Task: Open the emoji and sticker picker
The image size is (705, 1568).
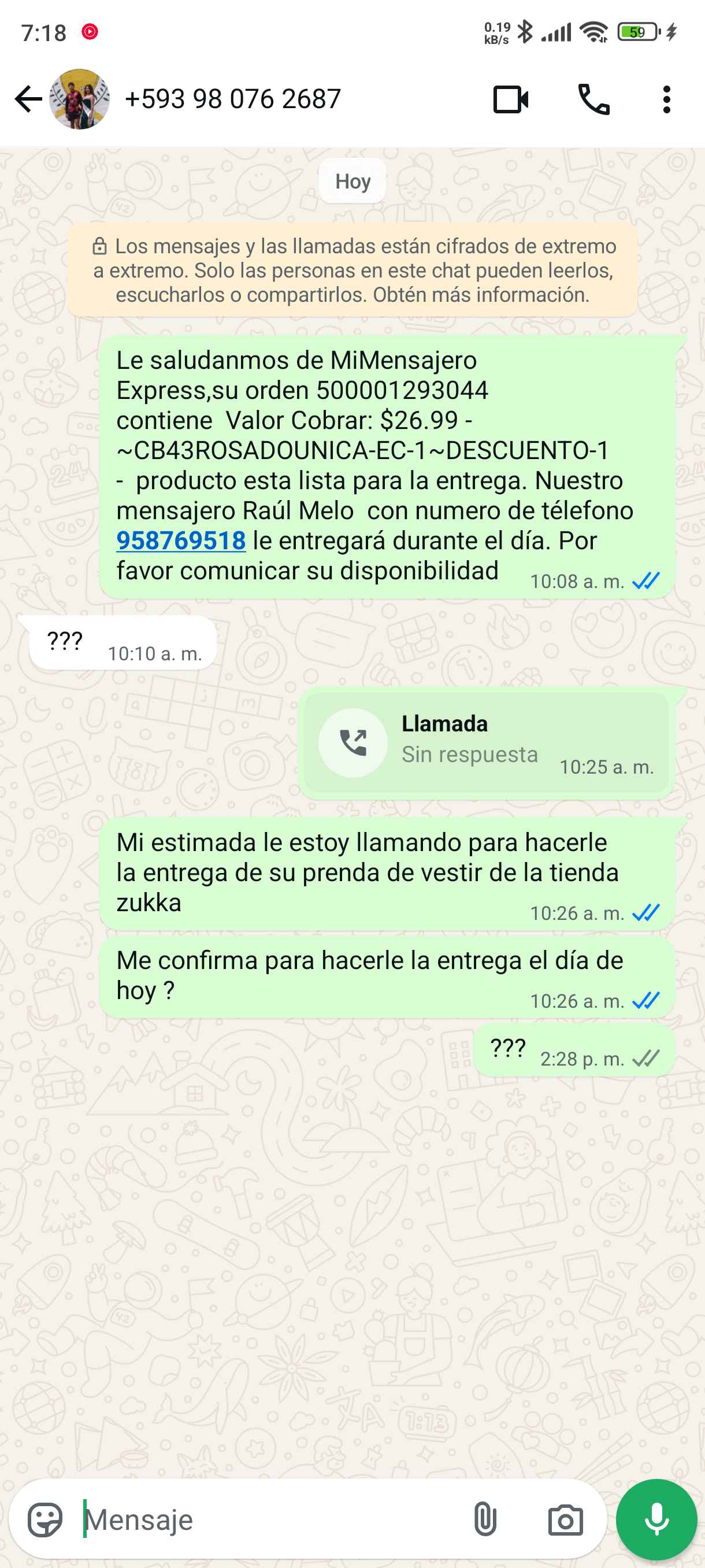Action: [x=45, y=1519]
